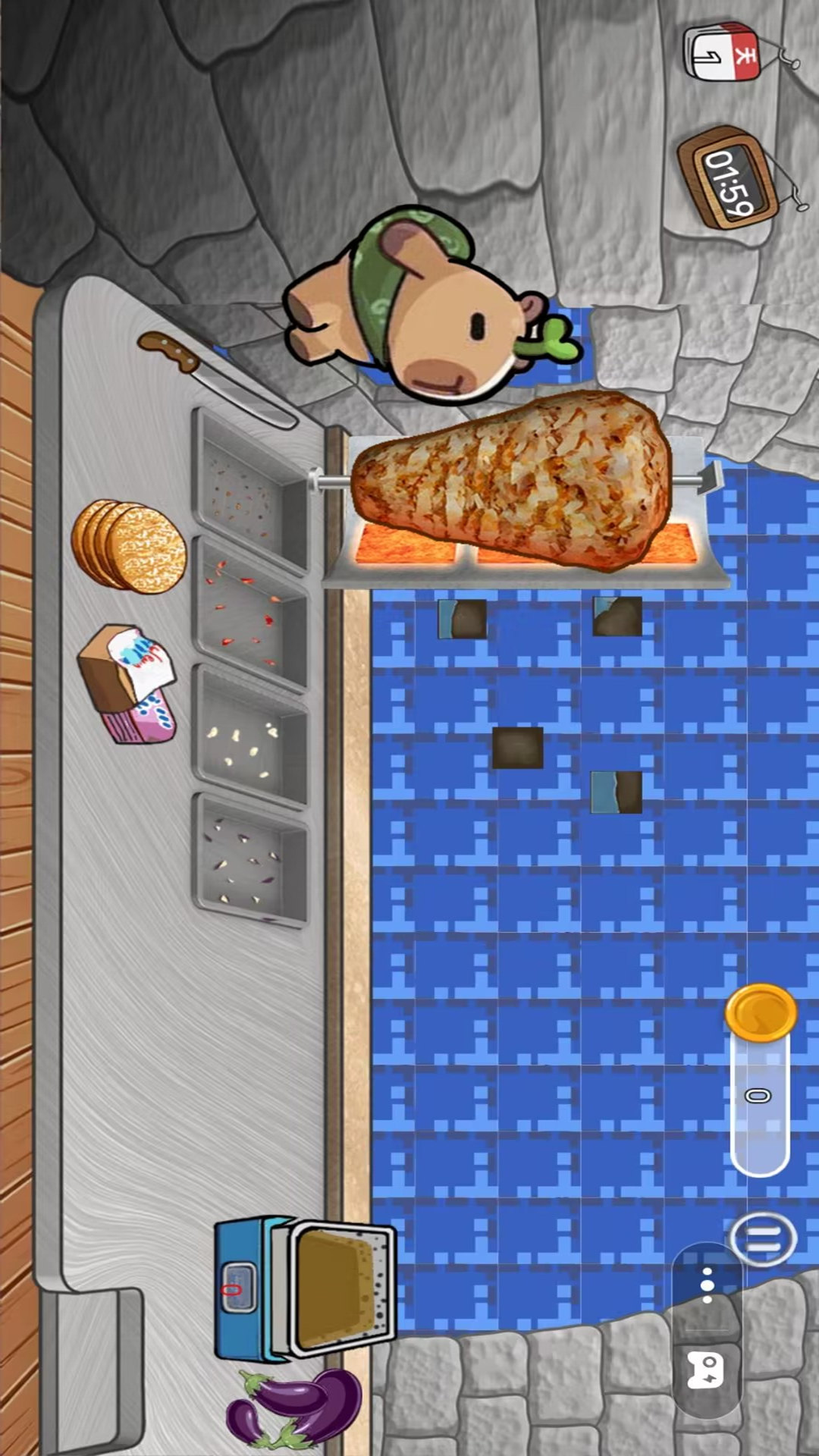The height and width of the screenshot is (1456, 819).
Task: Select the tray with white garlic pieces
Action: tap(252, 737)
